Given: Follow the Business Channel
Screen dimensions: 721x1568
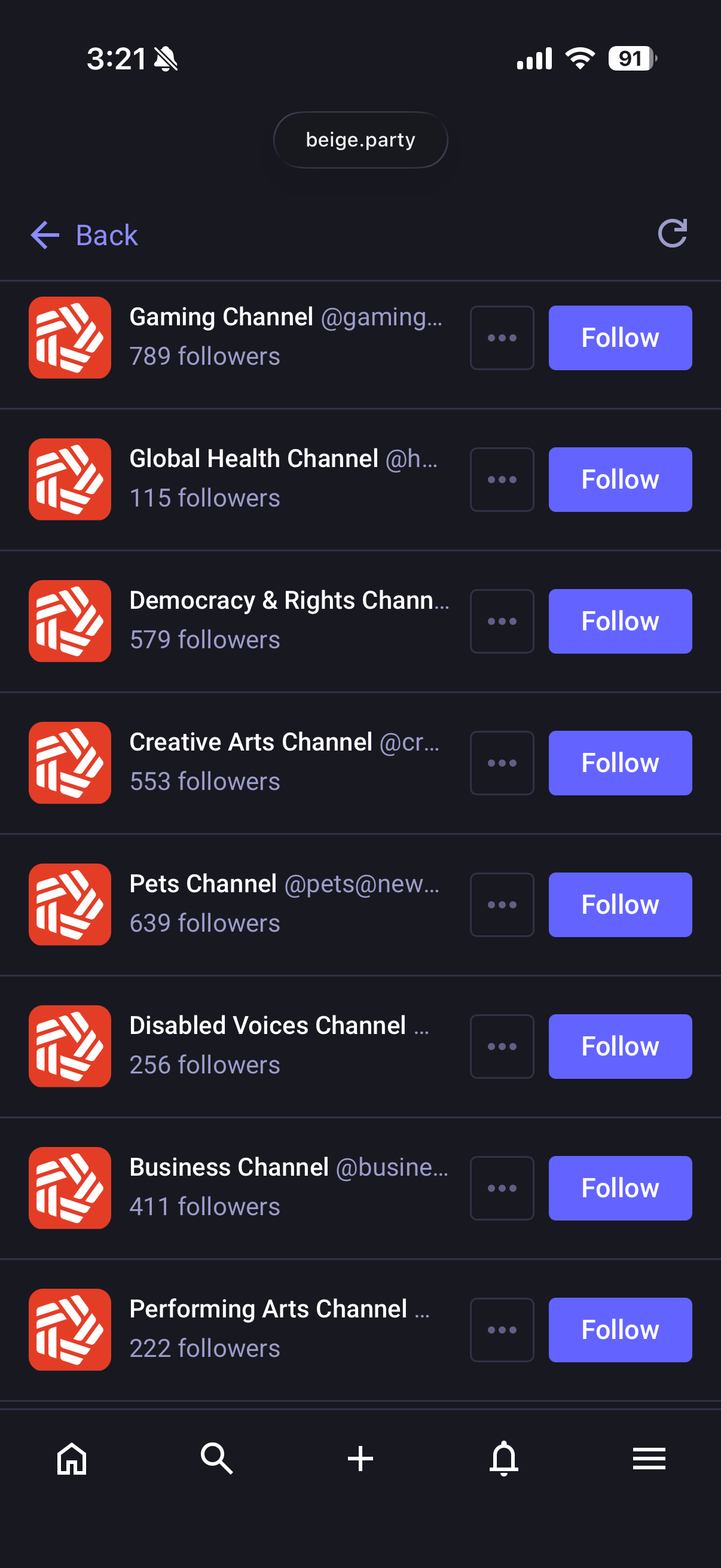Looking at the screenshot, I should [x=619, y=1188].
